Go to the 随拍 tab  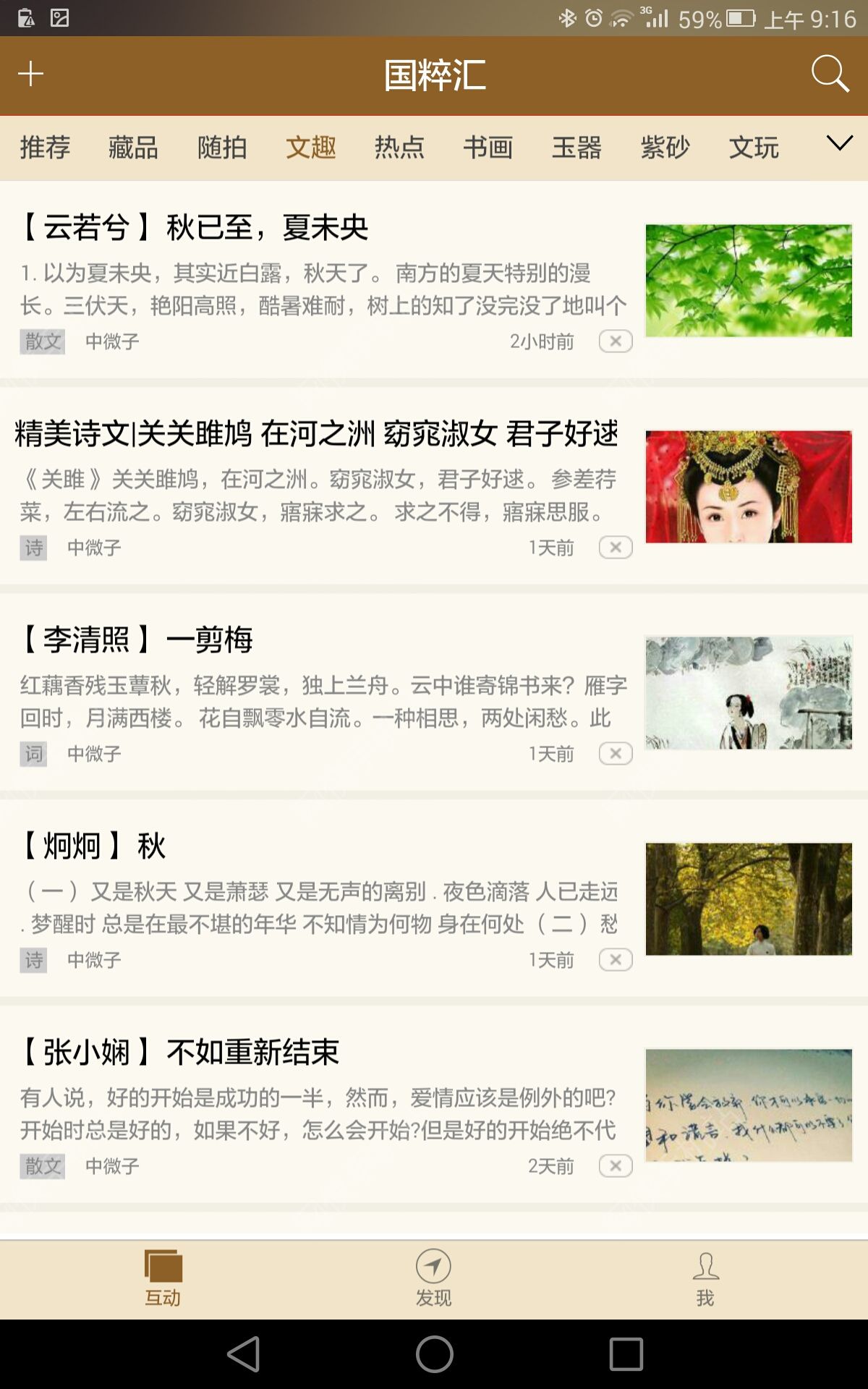coord(222,148)
